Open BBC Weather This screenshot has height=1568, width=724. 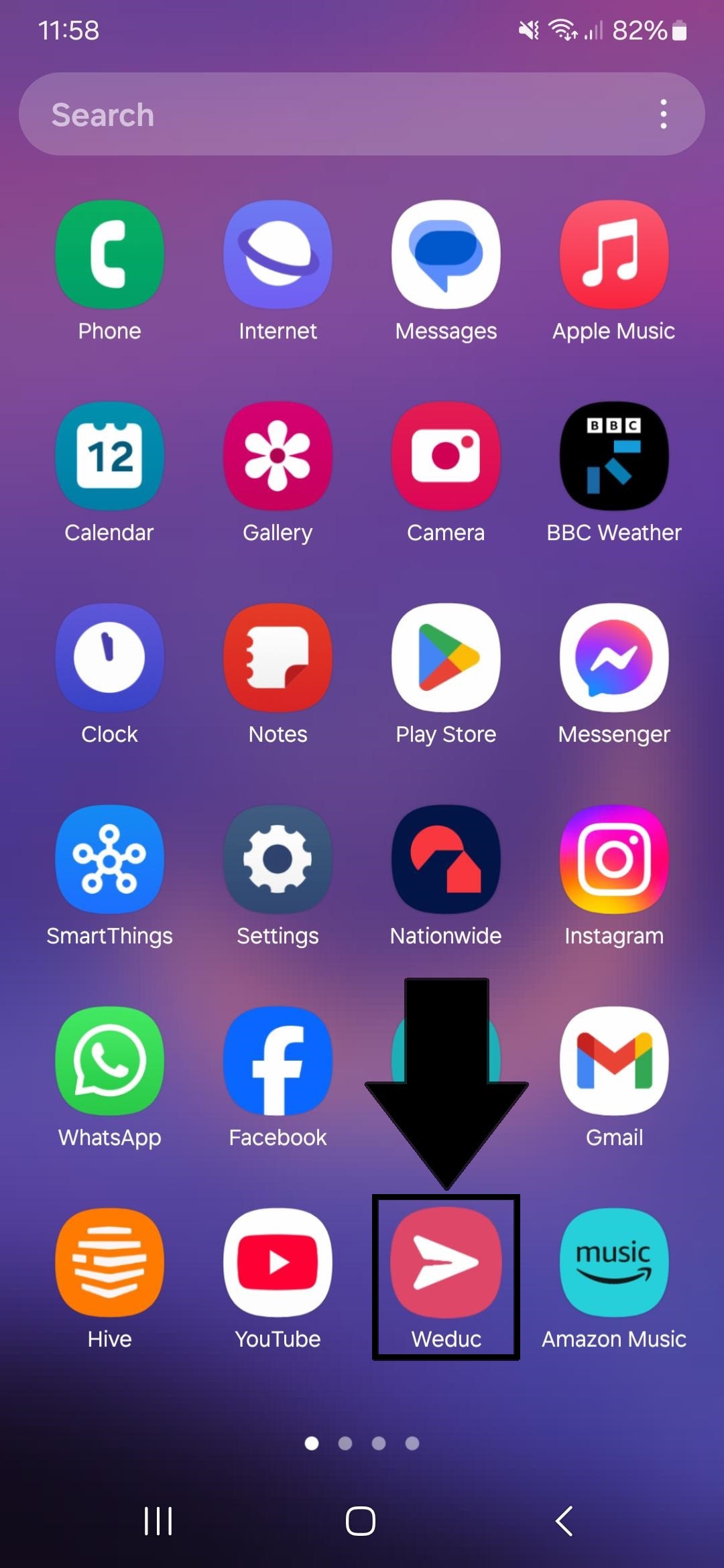pyautogui.click(x=614, y=457)
